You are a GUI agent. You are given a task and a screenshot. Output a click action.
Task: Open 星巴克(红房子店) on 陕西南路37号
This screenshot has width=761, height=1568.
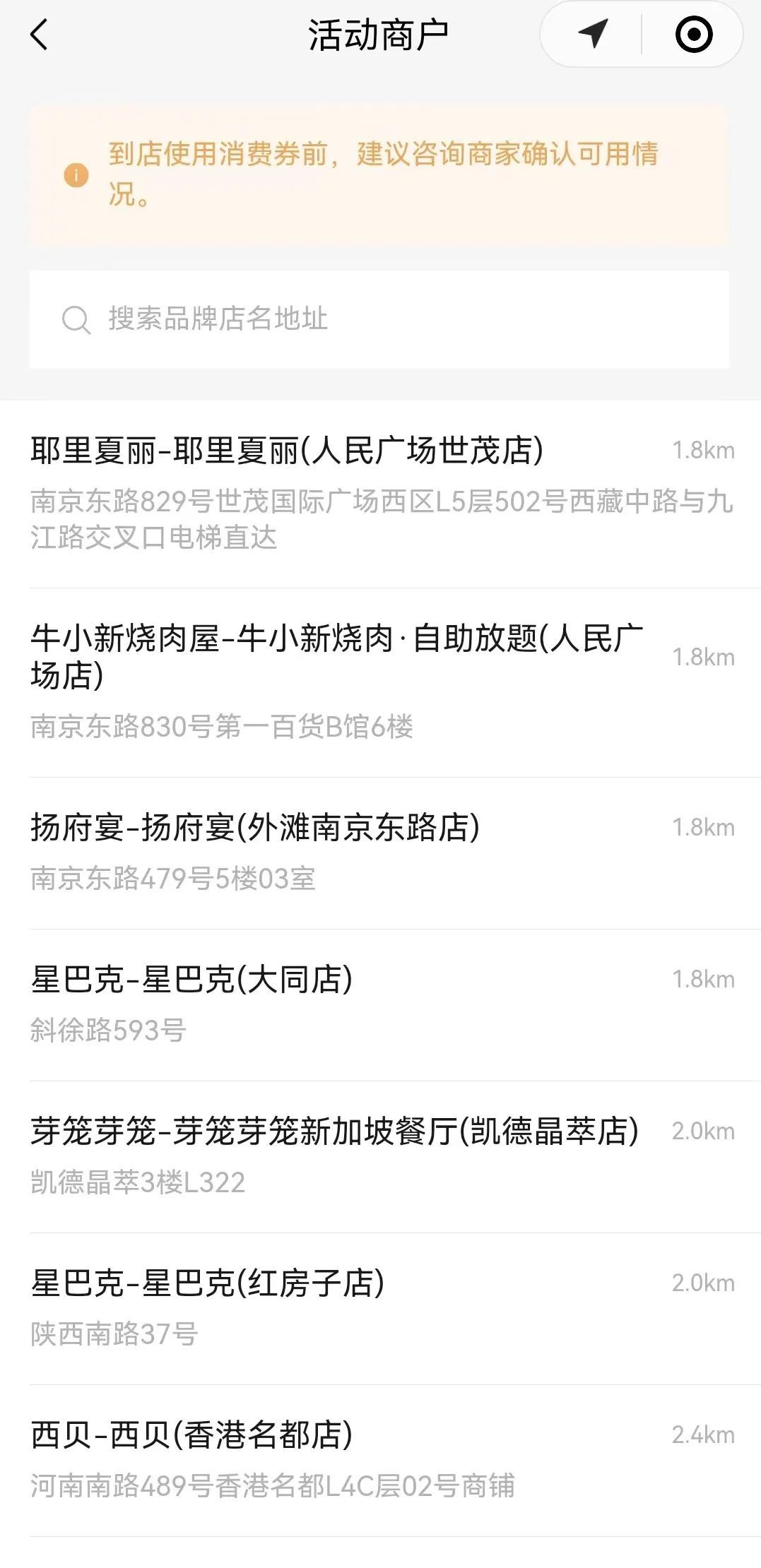[380, 1309]
